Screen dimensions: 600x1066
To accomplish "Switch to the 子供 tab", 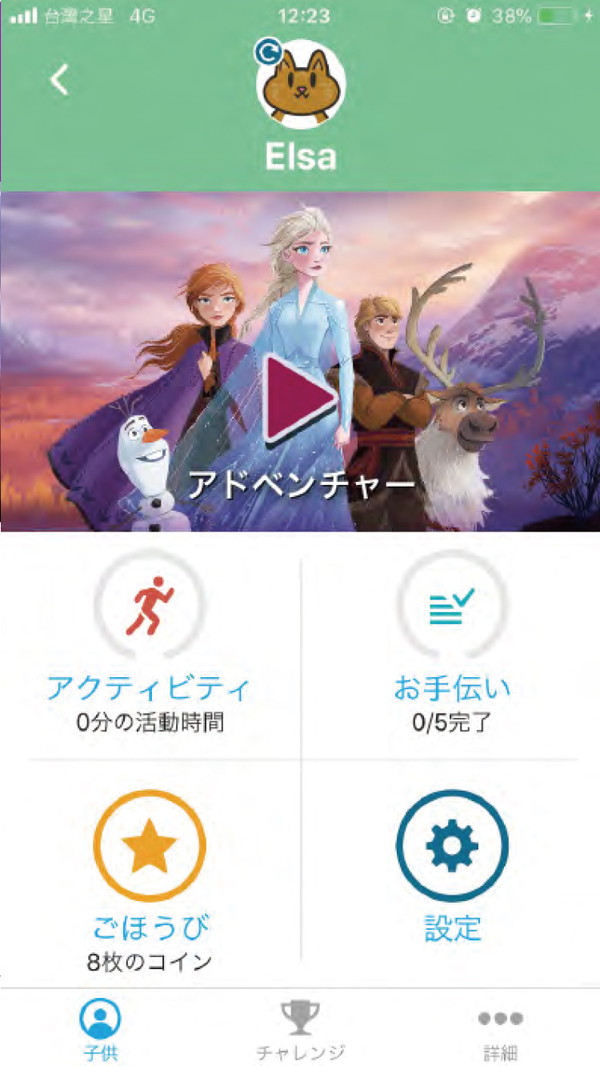I will click(x=100, y=1030).
